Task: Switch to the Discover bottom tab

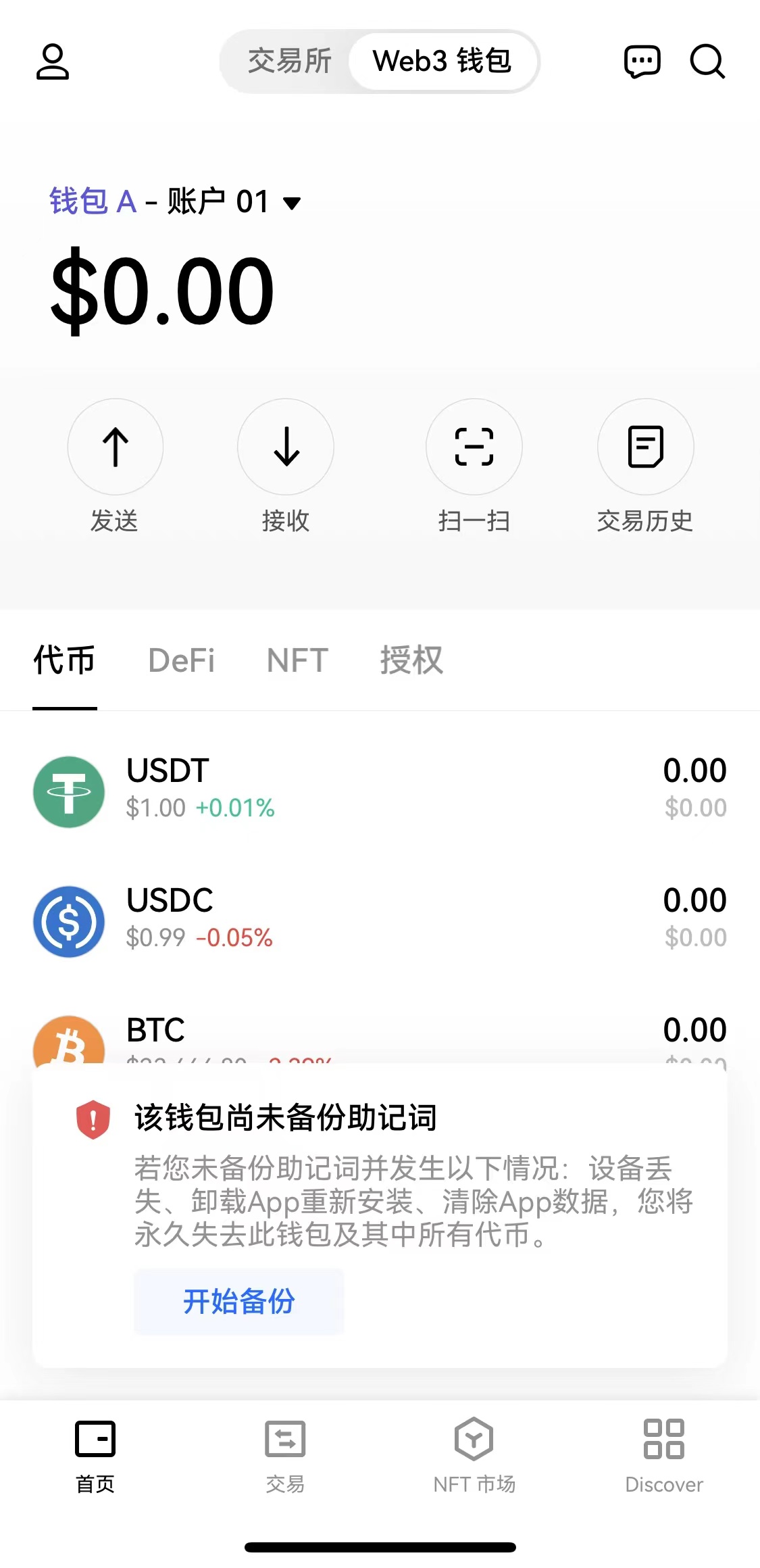Action: coord(664,1454)
